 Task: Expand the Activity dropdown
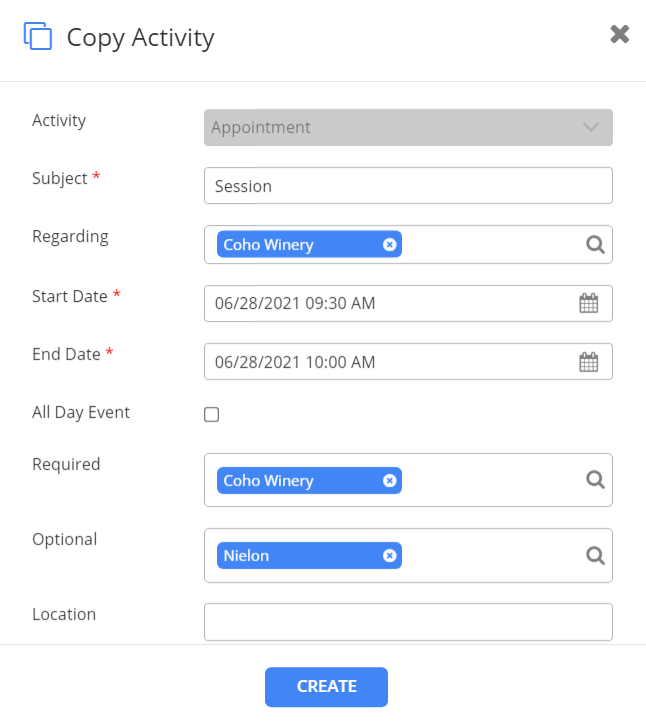590,128
